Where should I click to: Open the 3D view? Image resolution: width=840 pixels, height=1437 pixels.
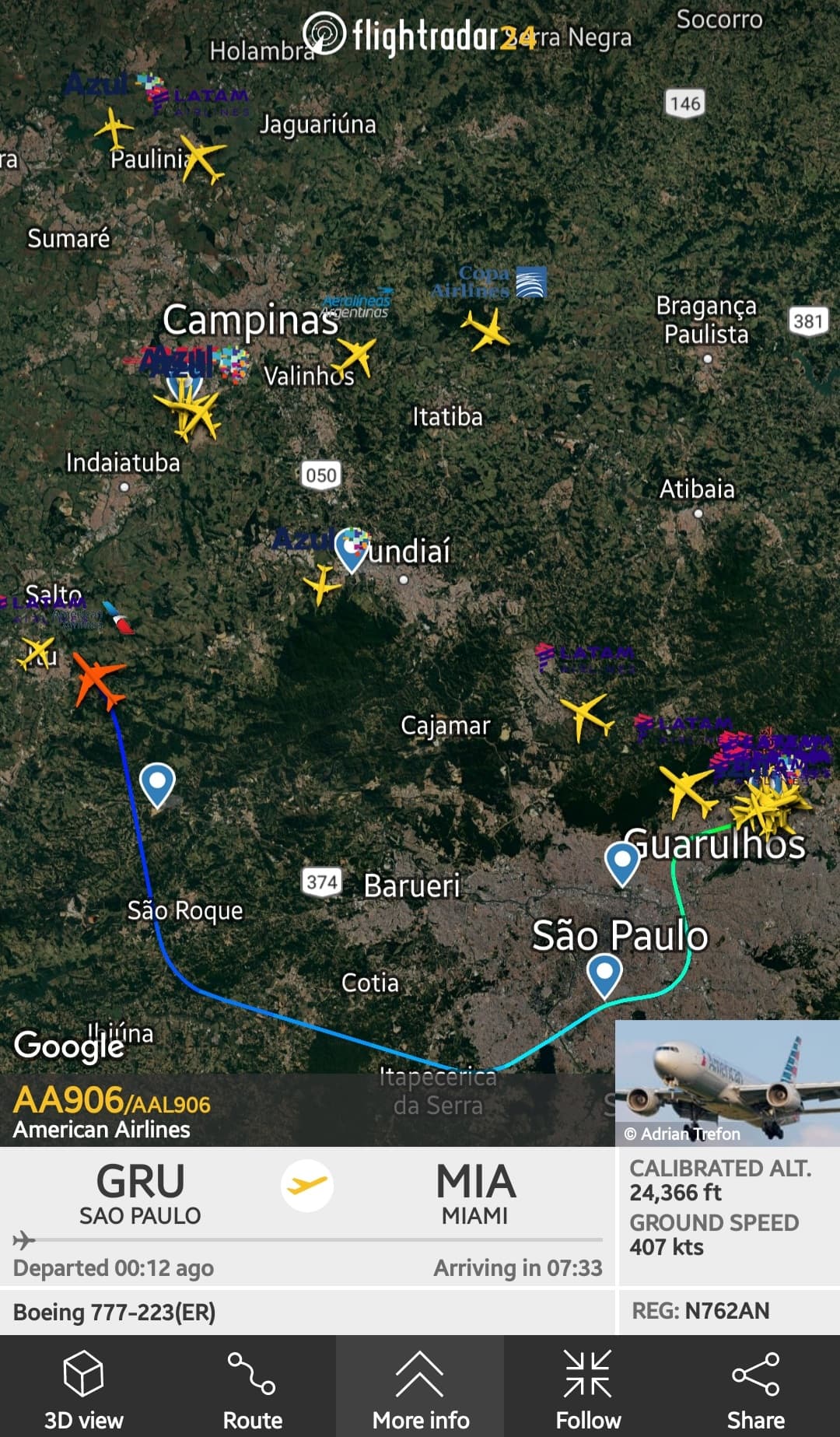pyautogui.click(x=83, y=1388)
